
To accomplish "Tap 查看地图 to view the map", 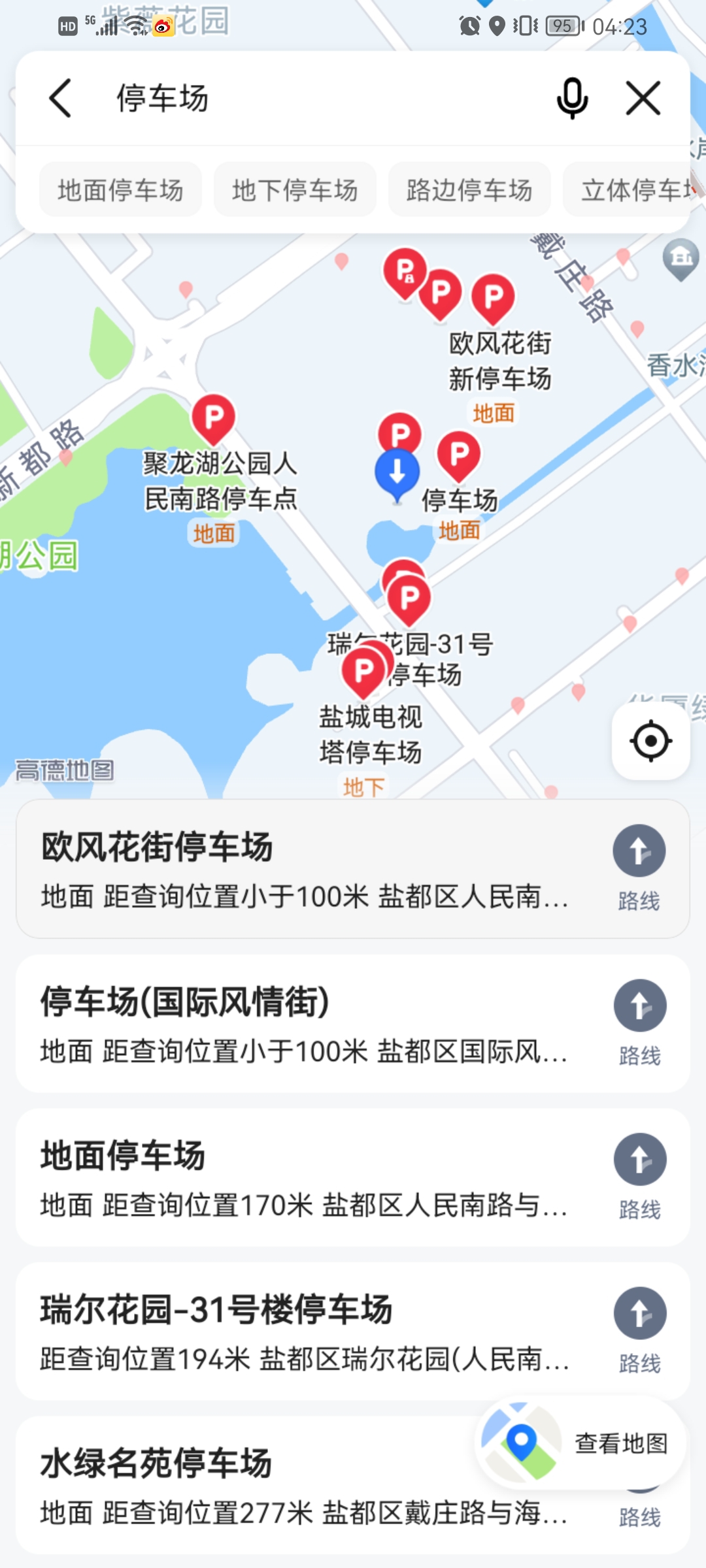I will click(x=580, y=1443).
